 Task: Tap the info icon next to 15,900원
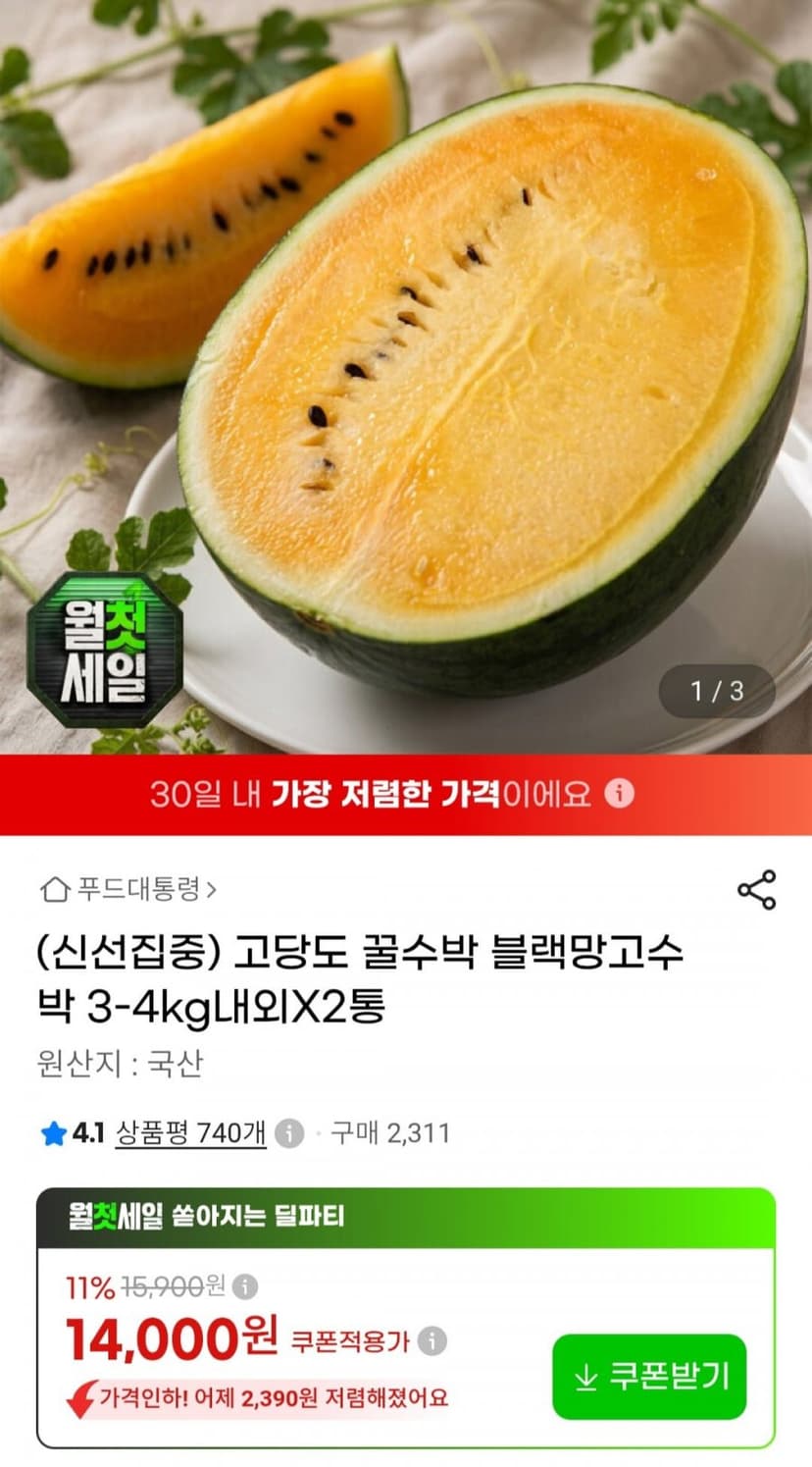point(245,1285)
